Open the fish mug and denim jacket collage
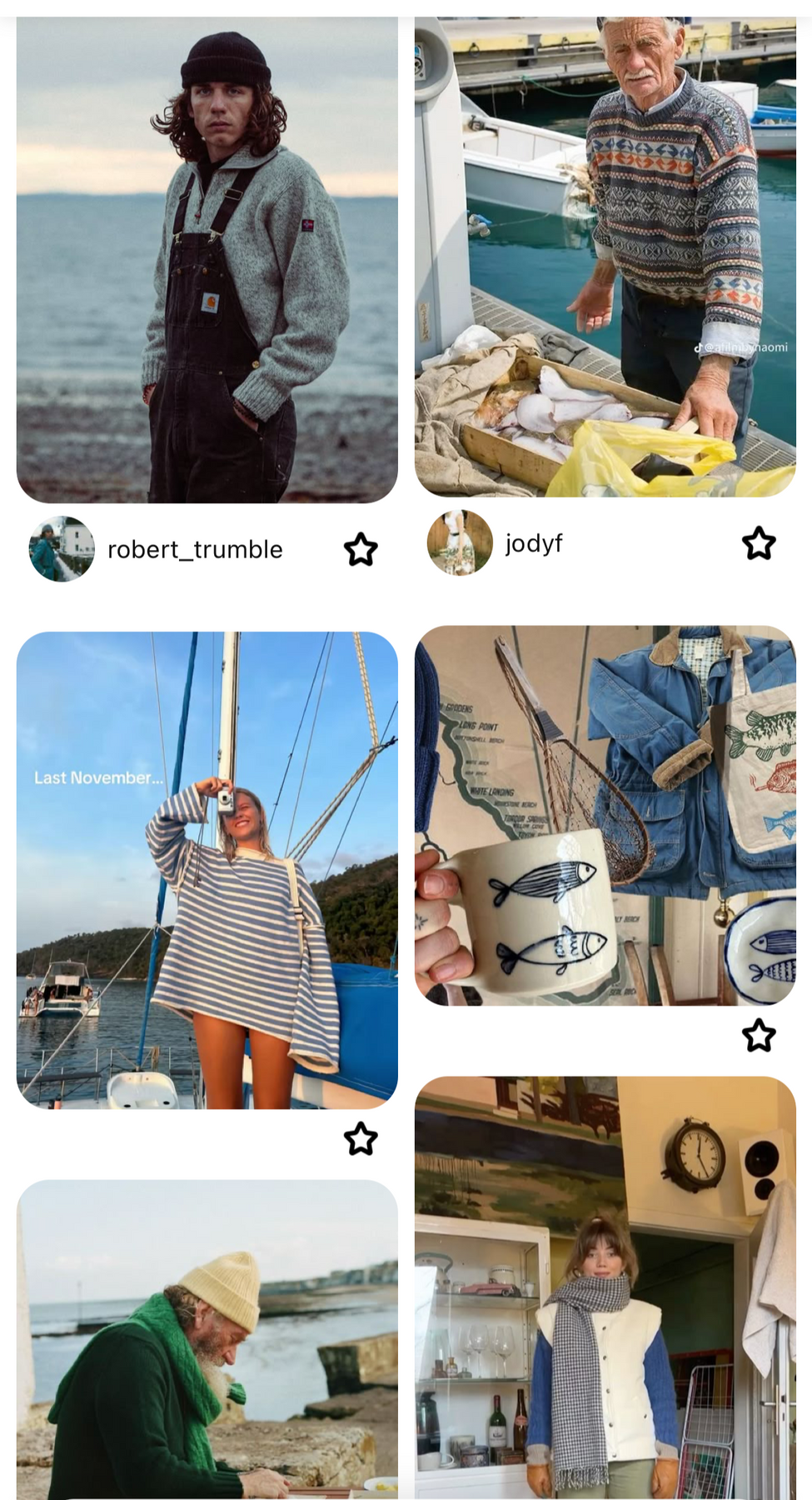The width and height of the screenshot is (812, 1500). (x=605, y=815)
